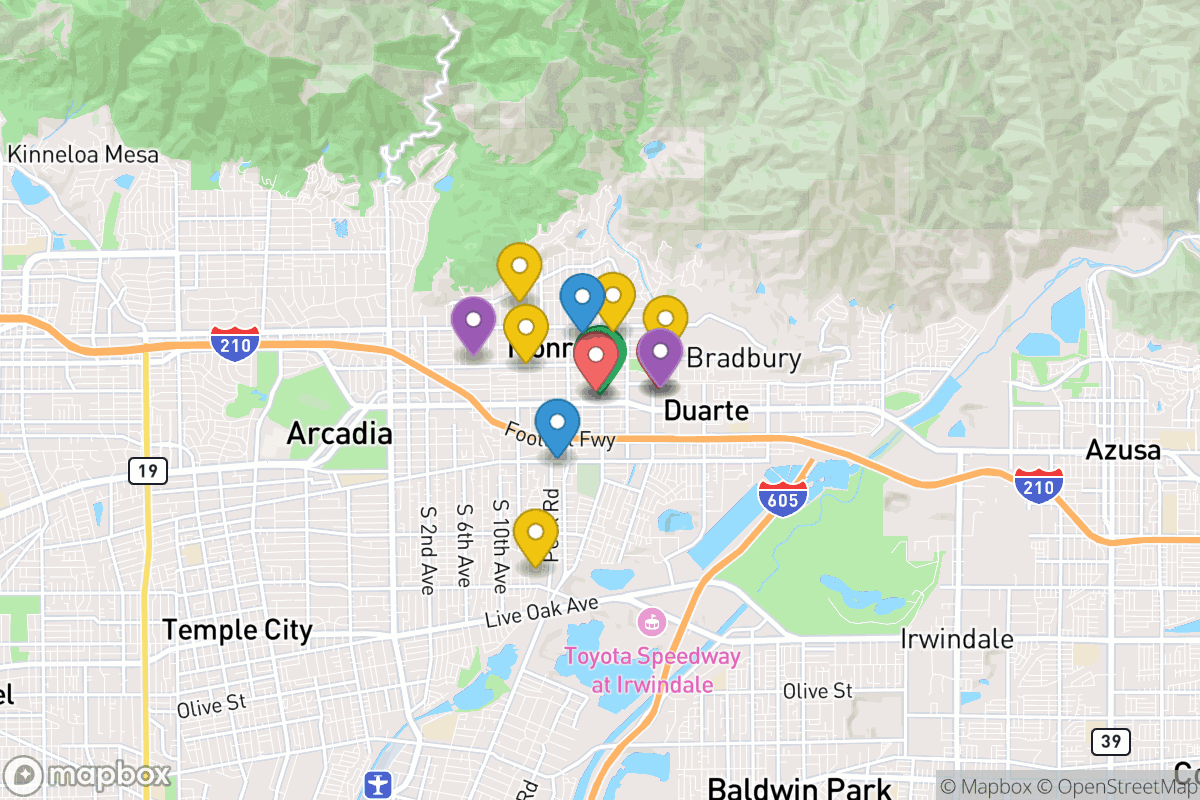Open the © OpenStreetMap attribution link
Screen dimensions: 1200x800
pos(1117,786)
